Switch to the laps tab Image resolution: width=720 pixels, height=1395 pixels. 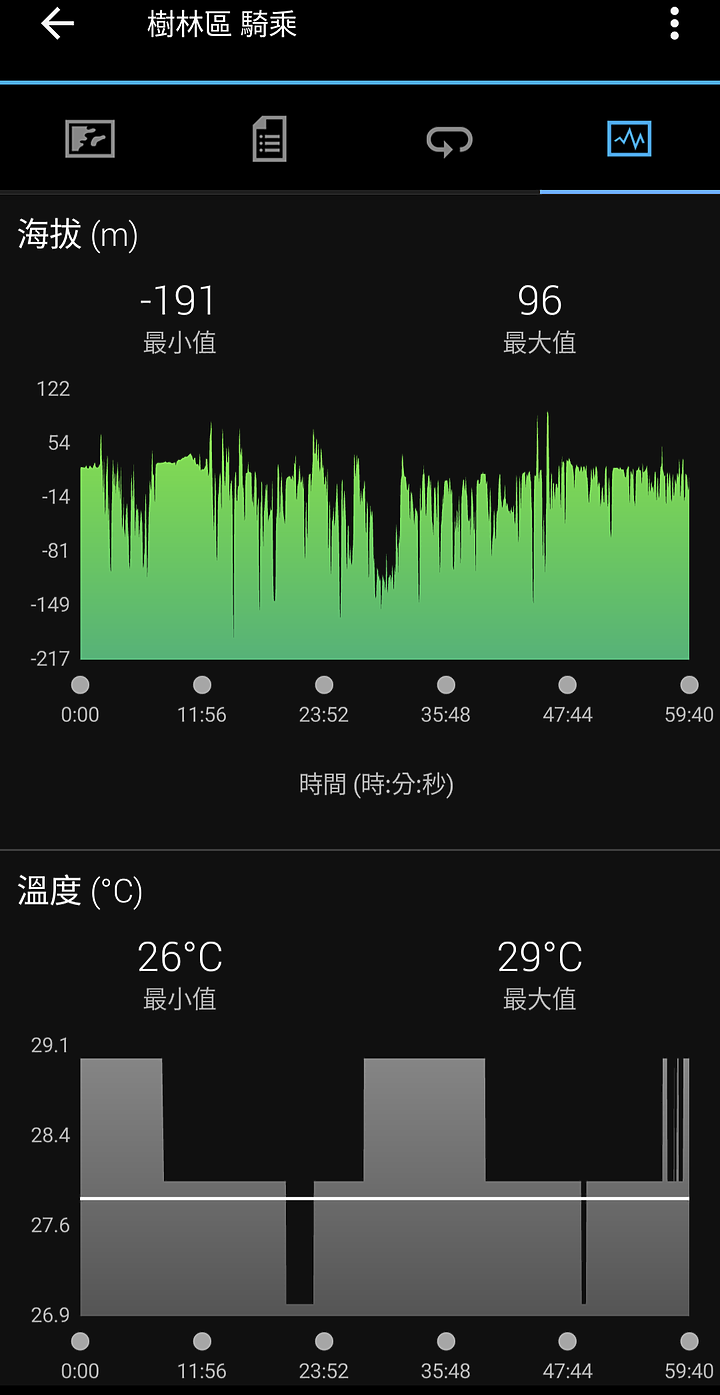tap(449, 141)
